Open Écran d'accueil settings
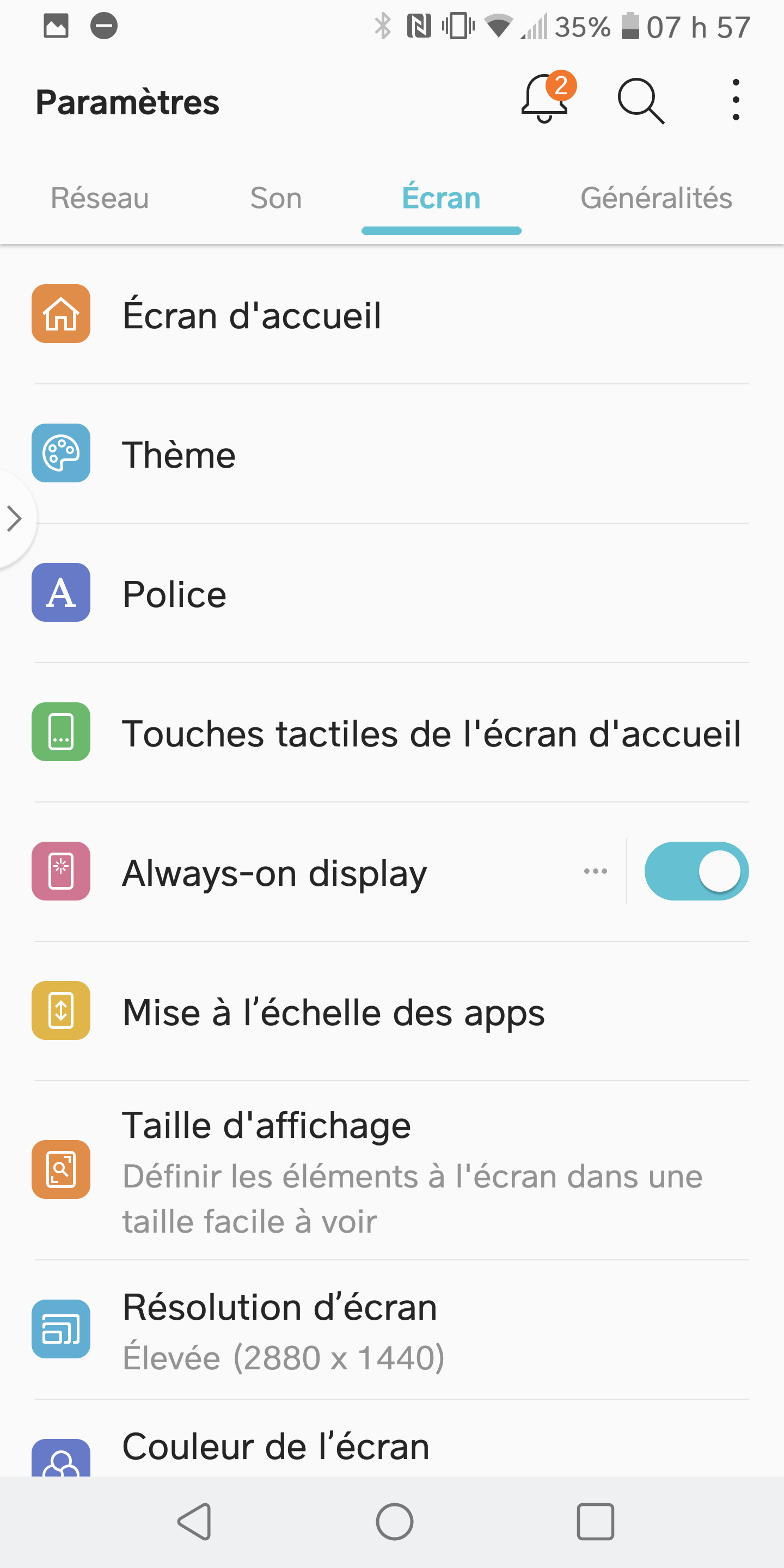Viewport: 784px width, 1568px height. click(x=252, y=315)
